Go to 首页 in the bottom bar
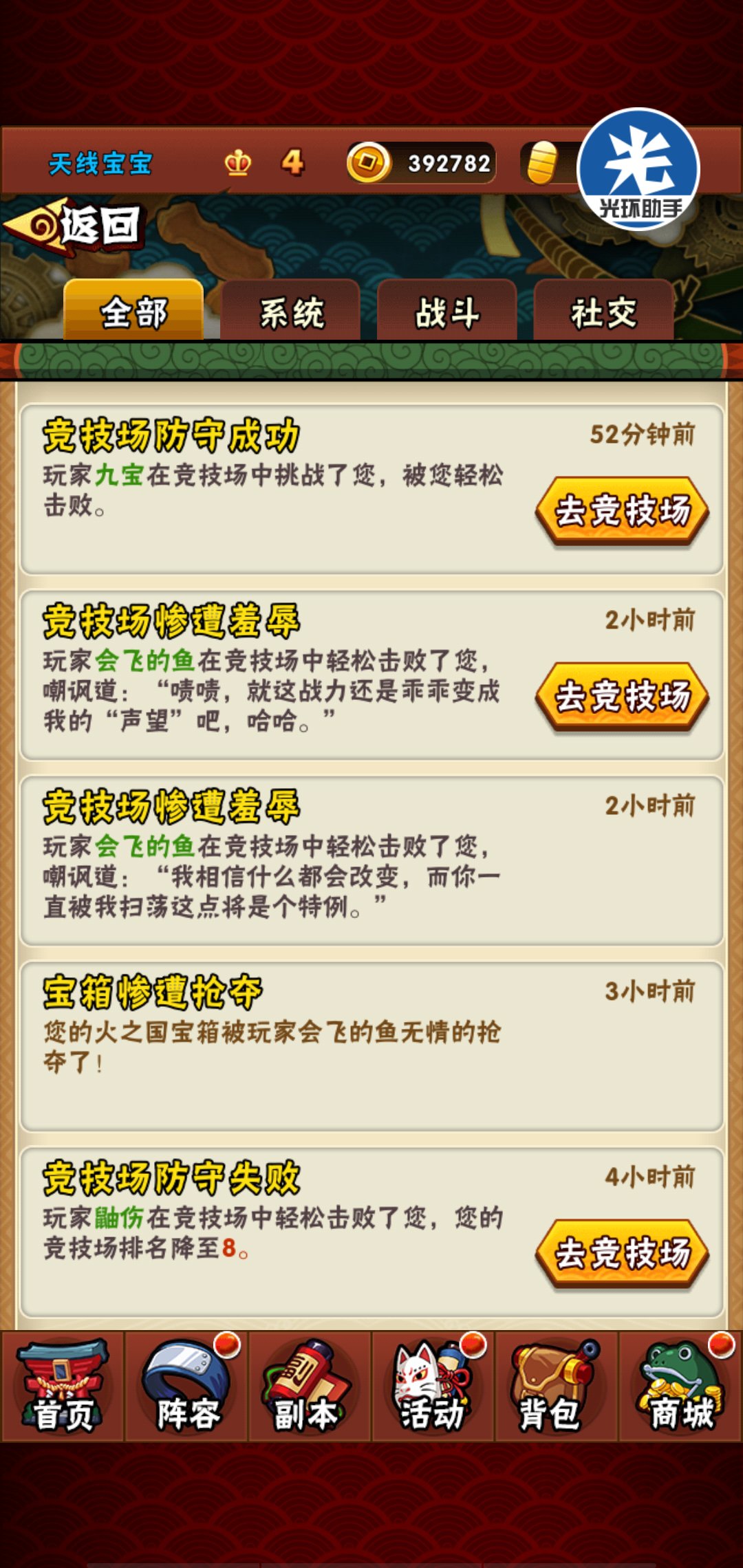The image size is (743, 1568). tap(63, 1386)
